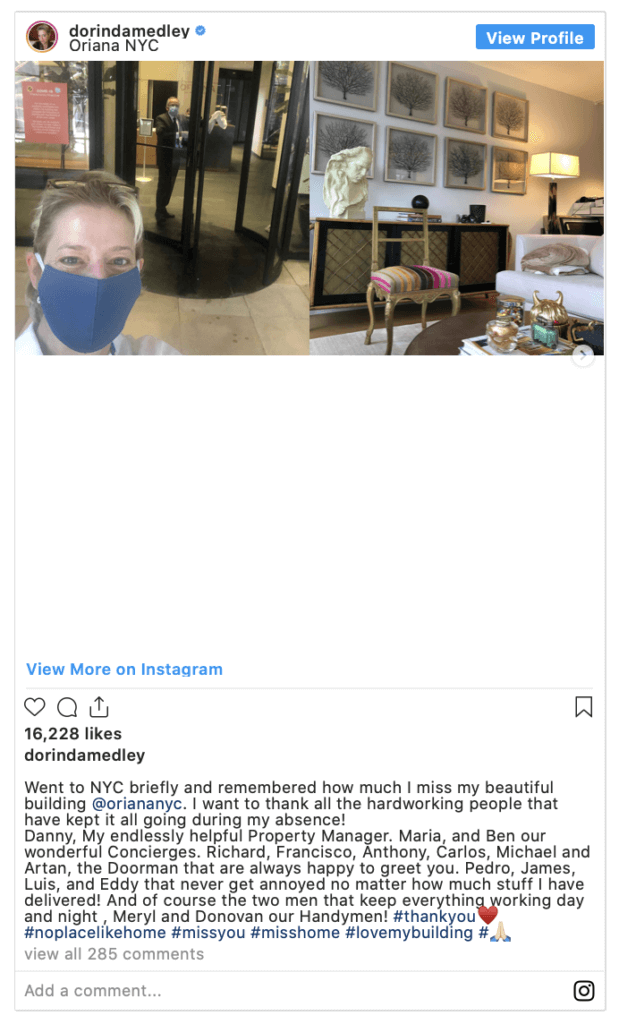Bookmark this post
619x1024 pixels.
584,707
